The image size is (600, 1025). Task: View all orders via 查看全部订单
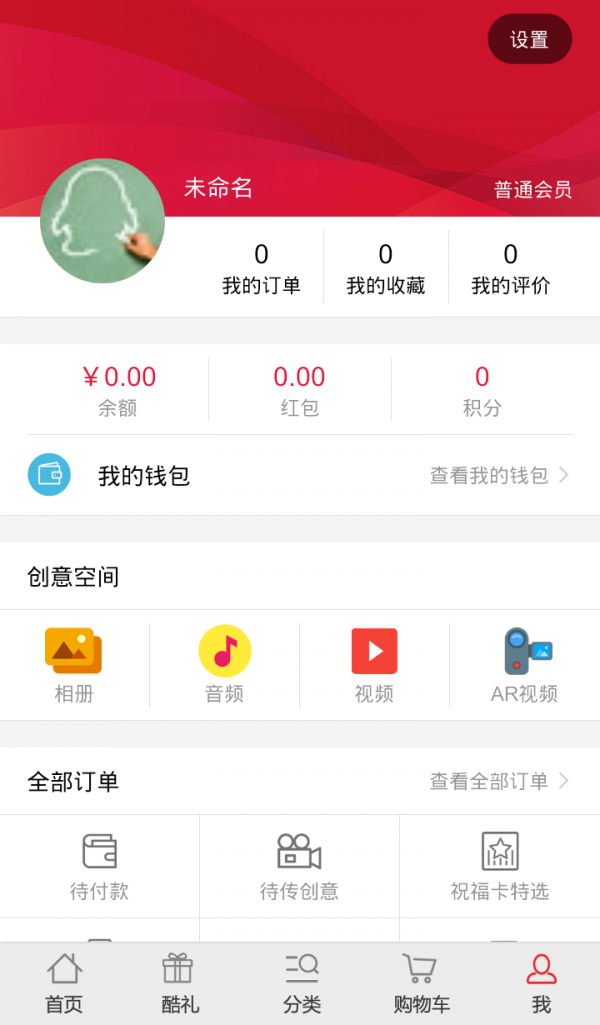(x=498, y=781)
